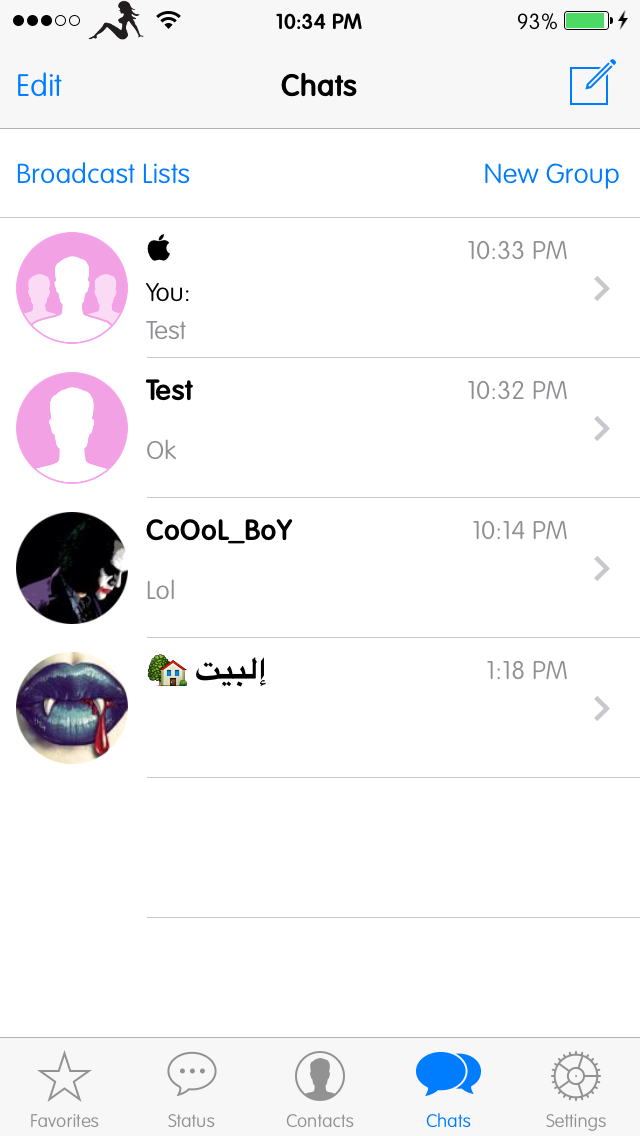Switch to the Status tab

tap(191, 1090)
